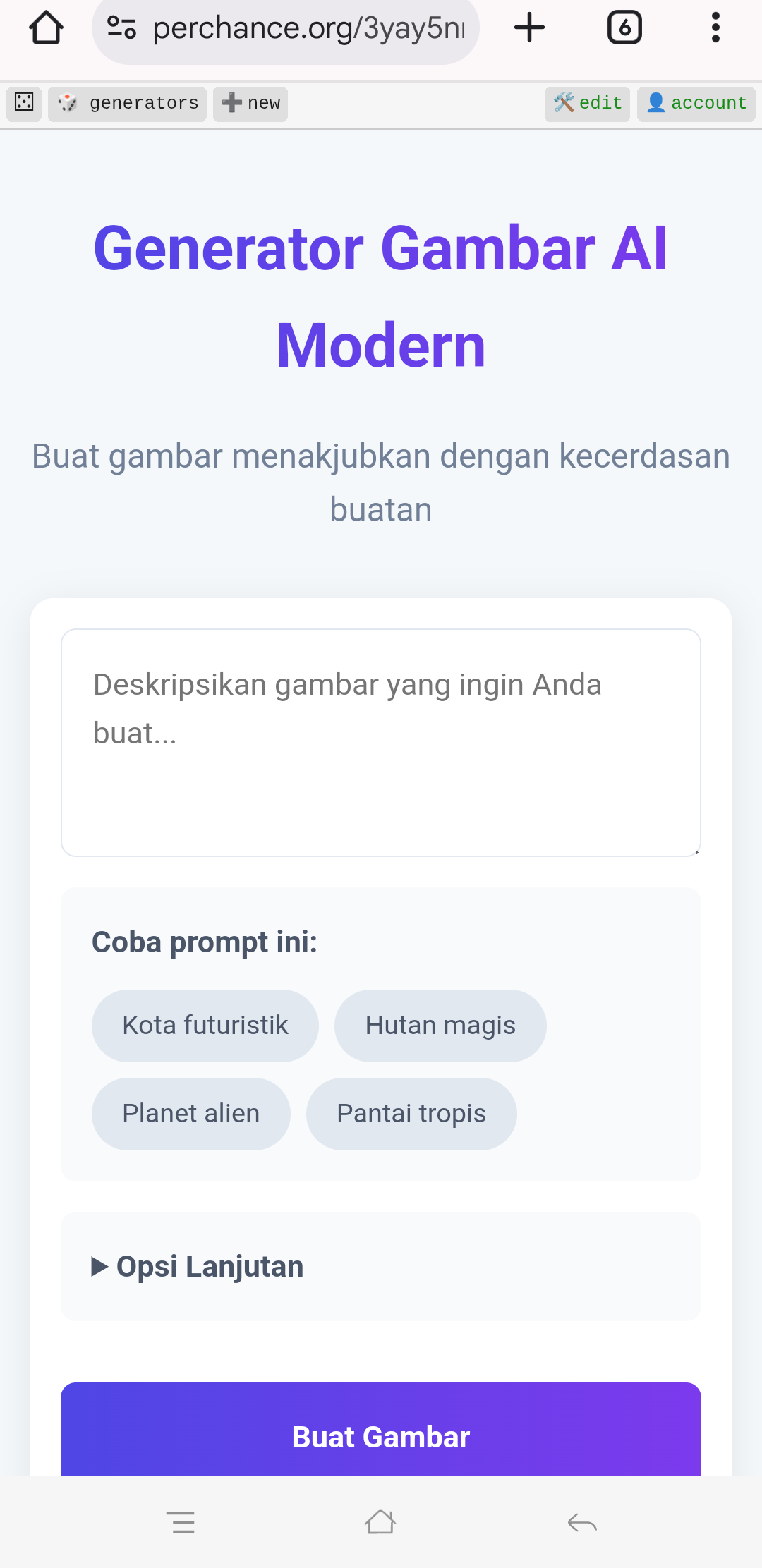This screenshot has height=1568, width=762.
Task: Open the browser three-dot overflow menu
Action: click(715, 28)
